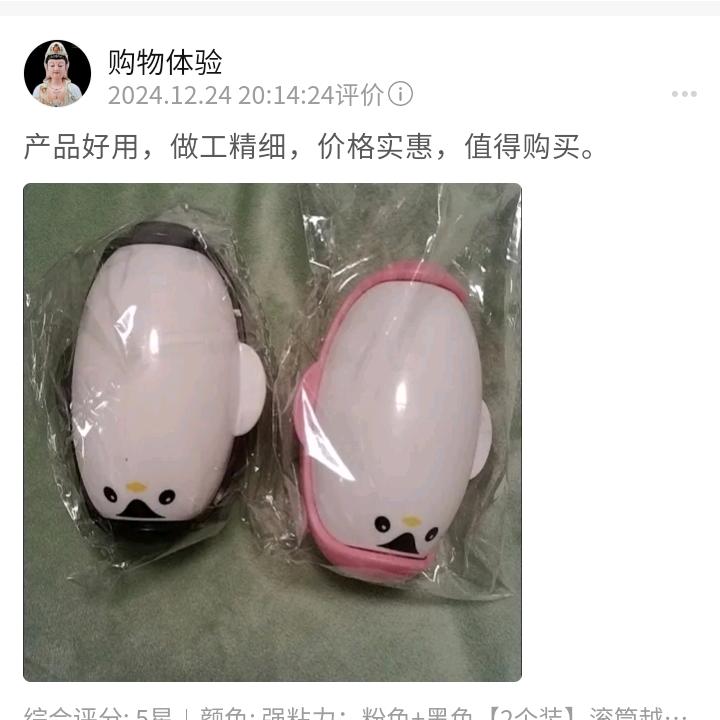Screen dimensions: 720x720
Task: Tap the info icon beside 评价
Action: (400, 94)
